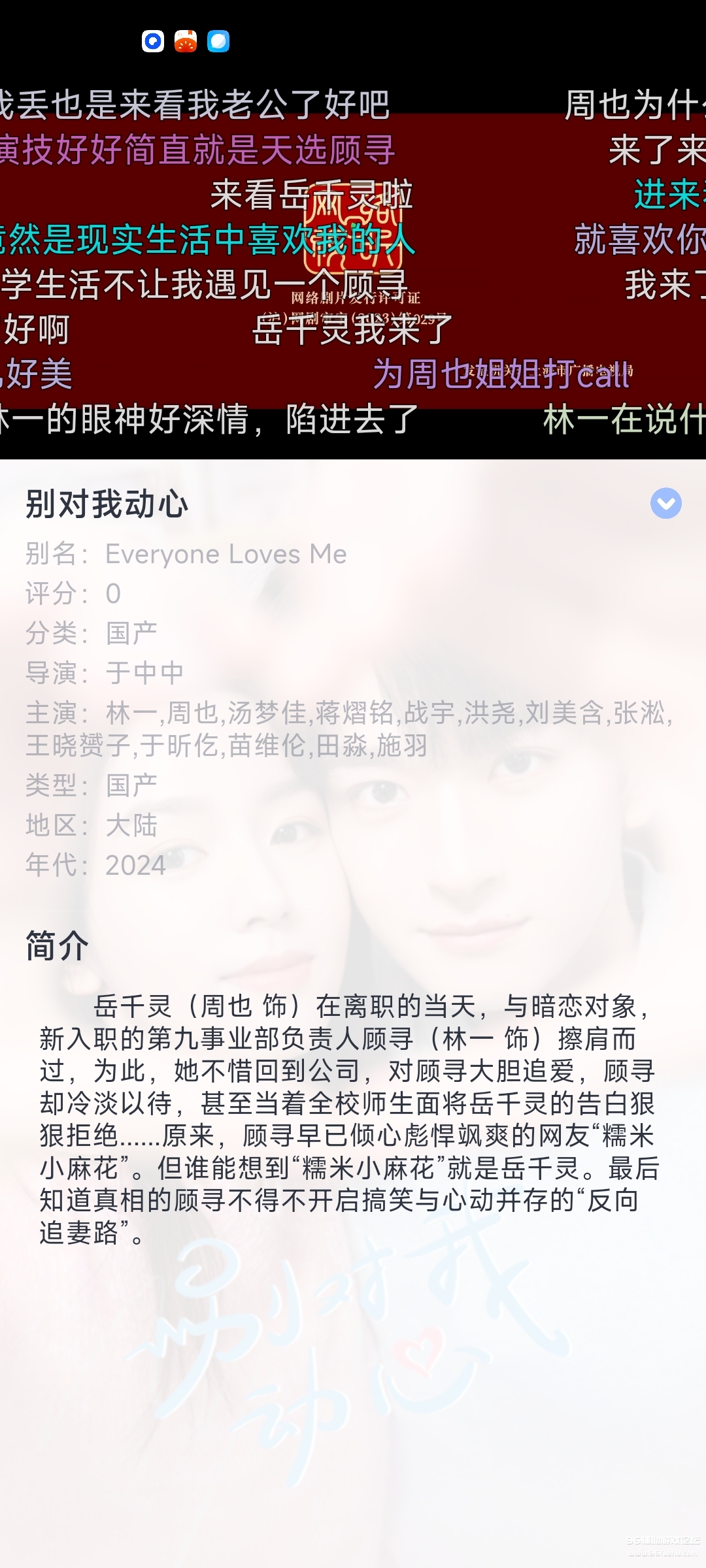
Task: Open director 于中中's page
Action: tap(144, 671)
